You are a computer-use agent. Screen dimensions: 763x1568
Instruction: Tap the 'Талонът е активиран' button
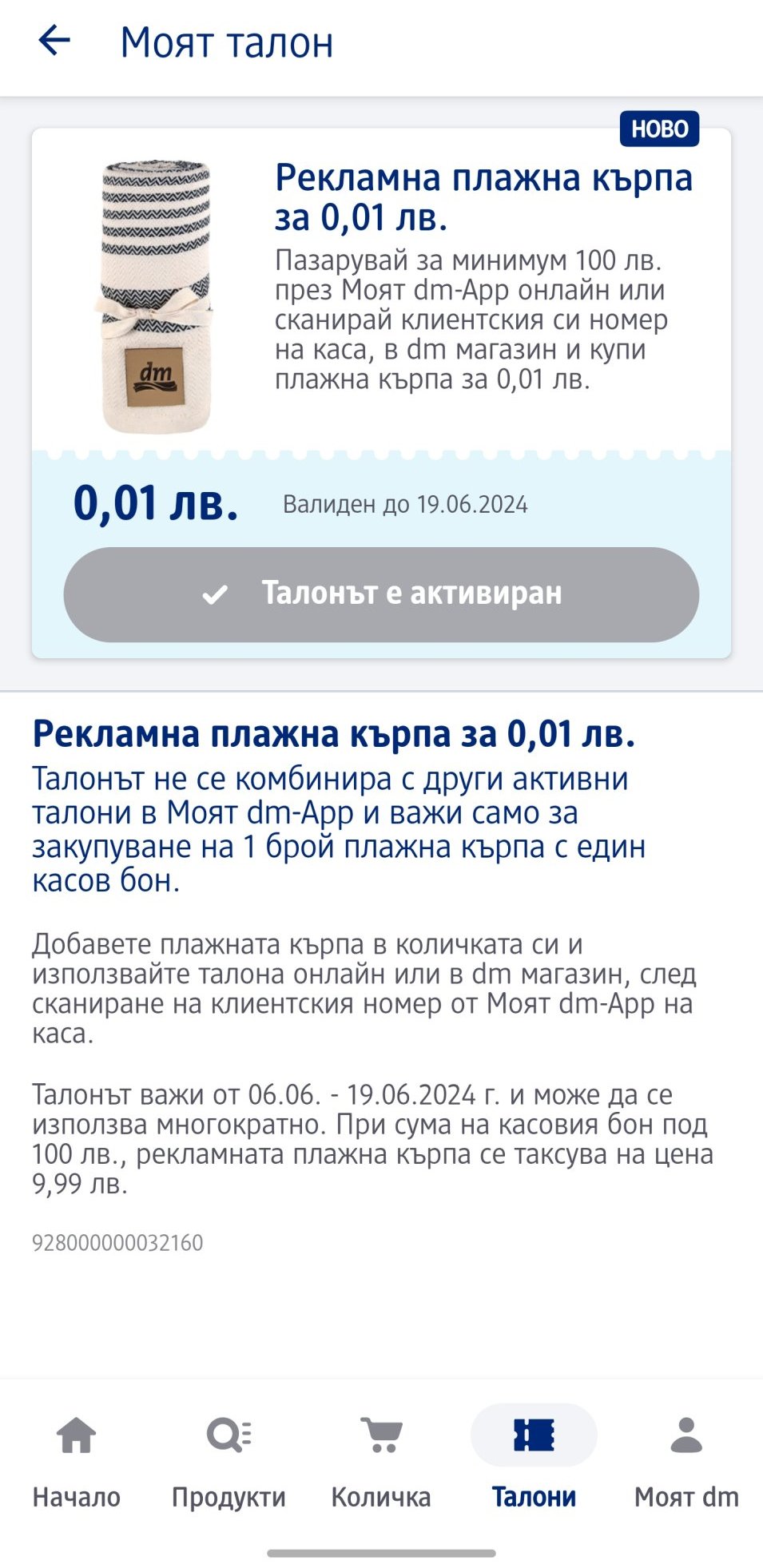click(x=381, y=594)
